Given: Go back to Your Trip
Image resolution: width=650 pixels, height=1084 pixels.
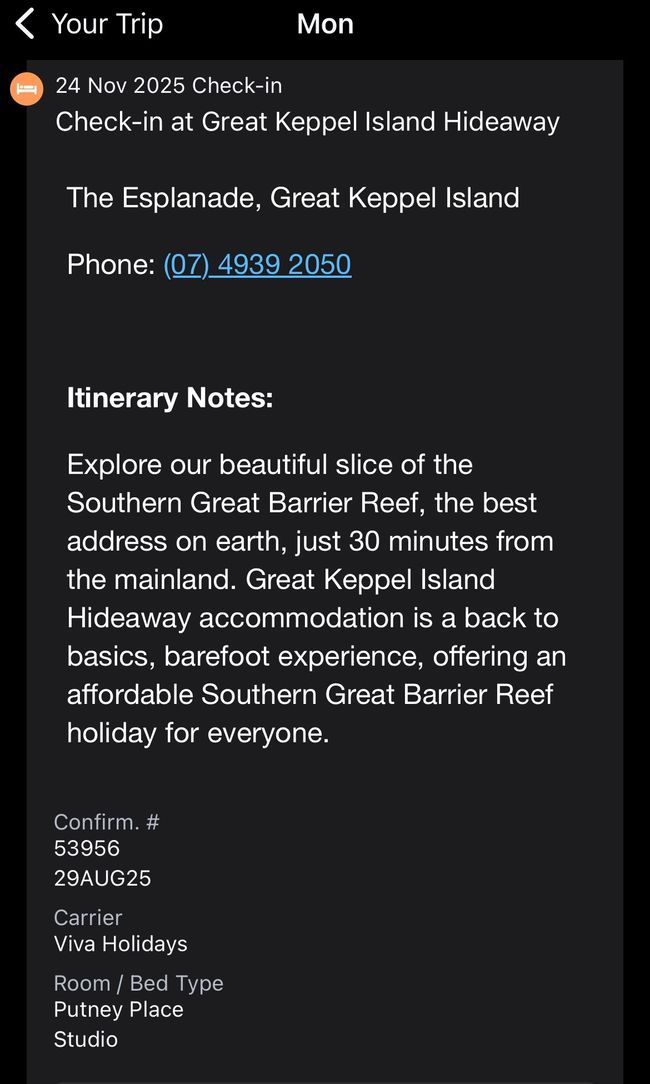Looking at the screenshot, I should click(x=88, y=24).
